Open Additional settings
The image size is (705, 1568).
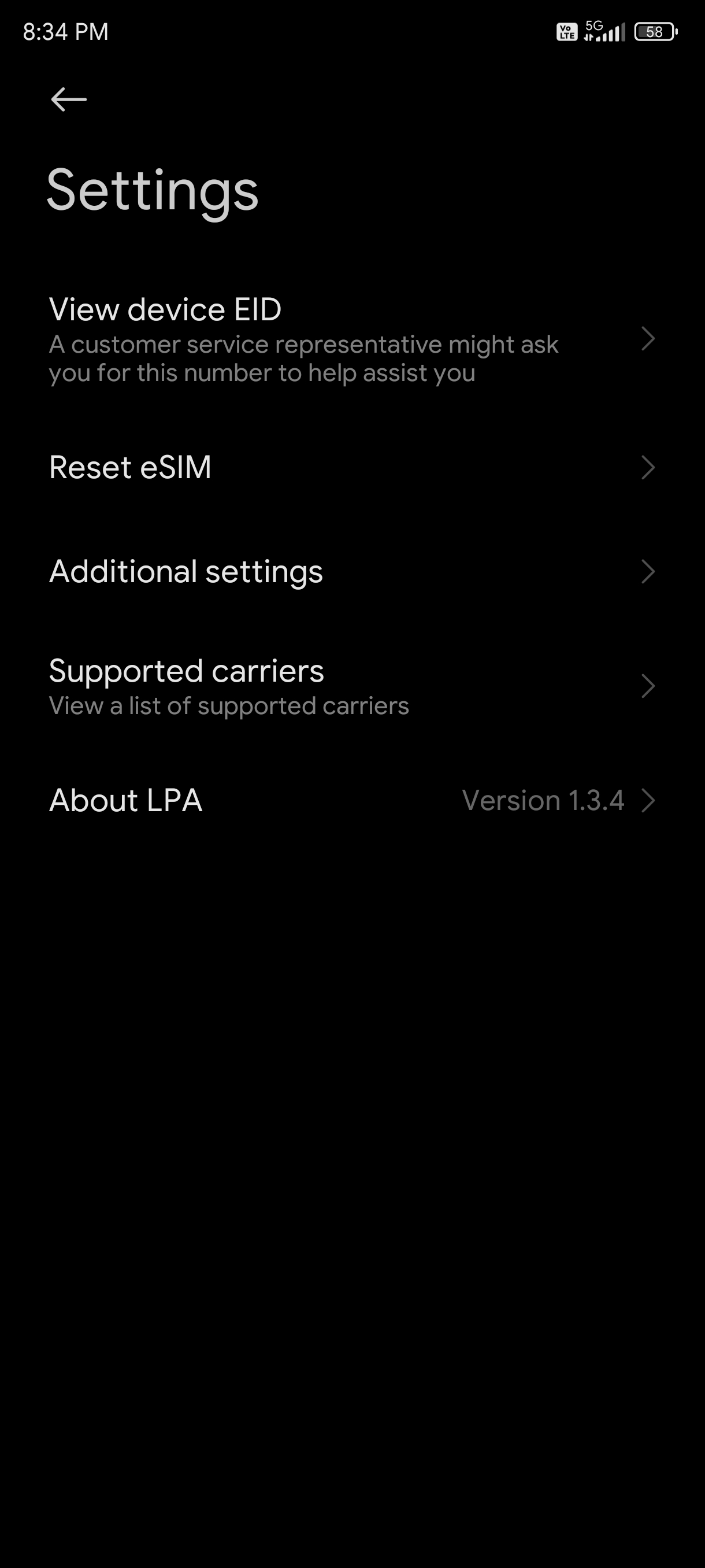(x=352, y=572)
